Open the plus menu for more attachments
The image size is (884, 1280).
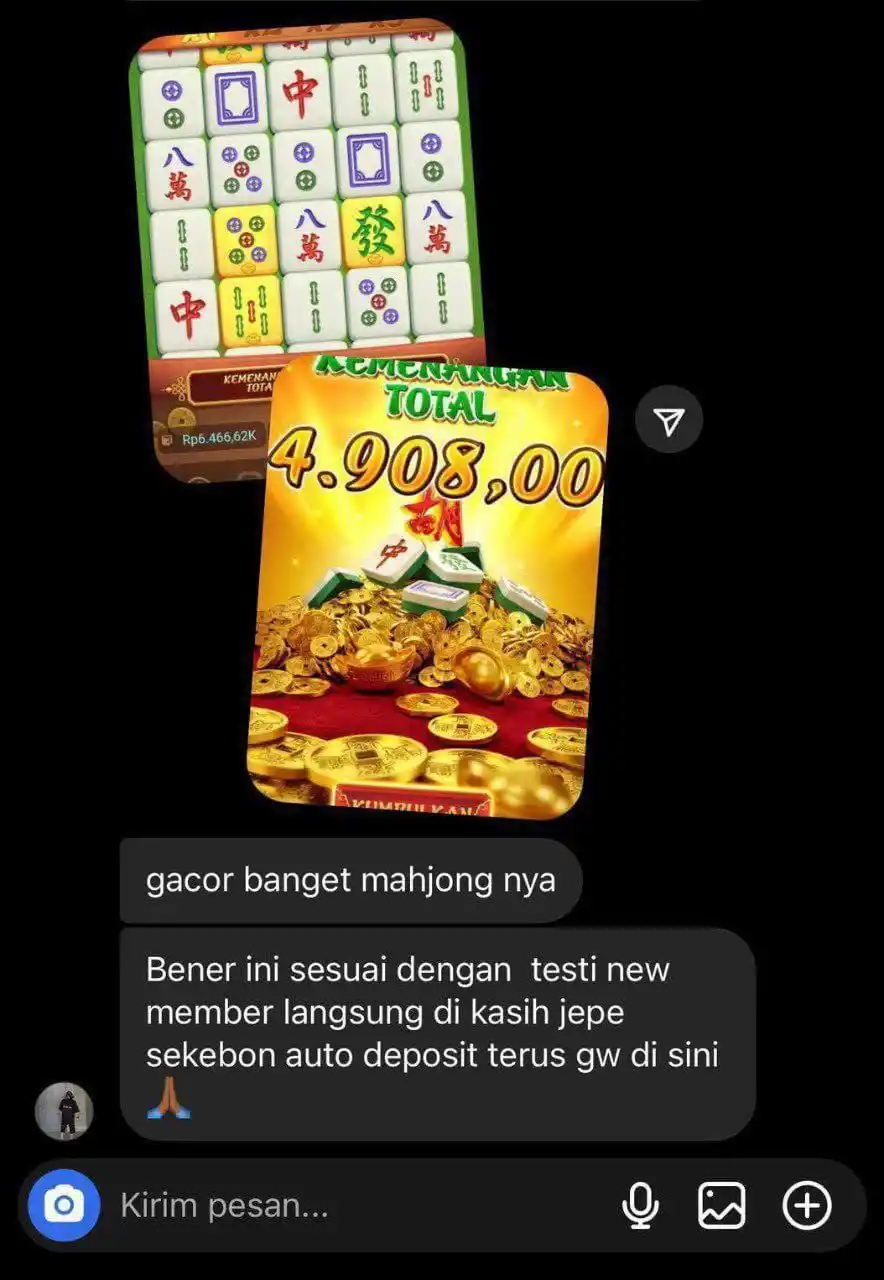(x=806, y=1206)
